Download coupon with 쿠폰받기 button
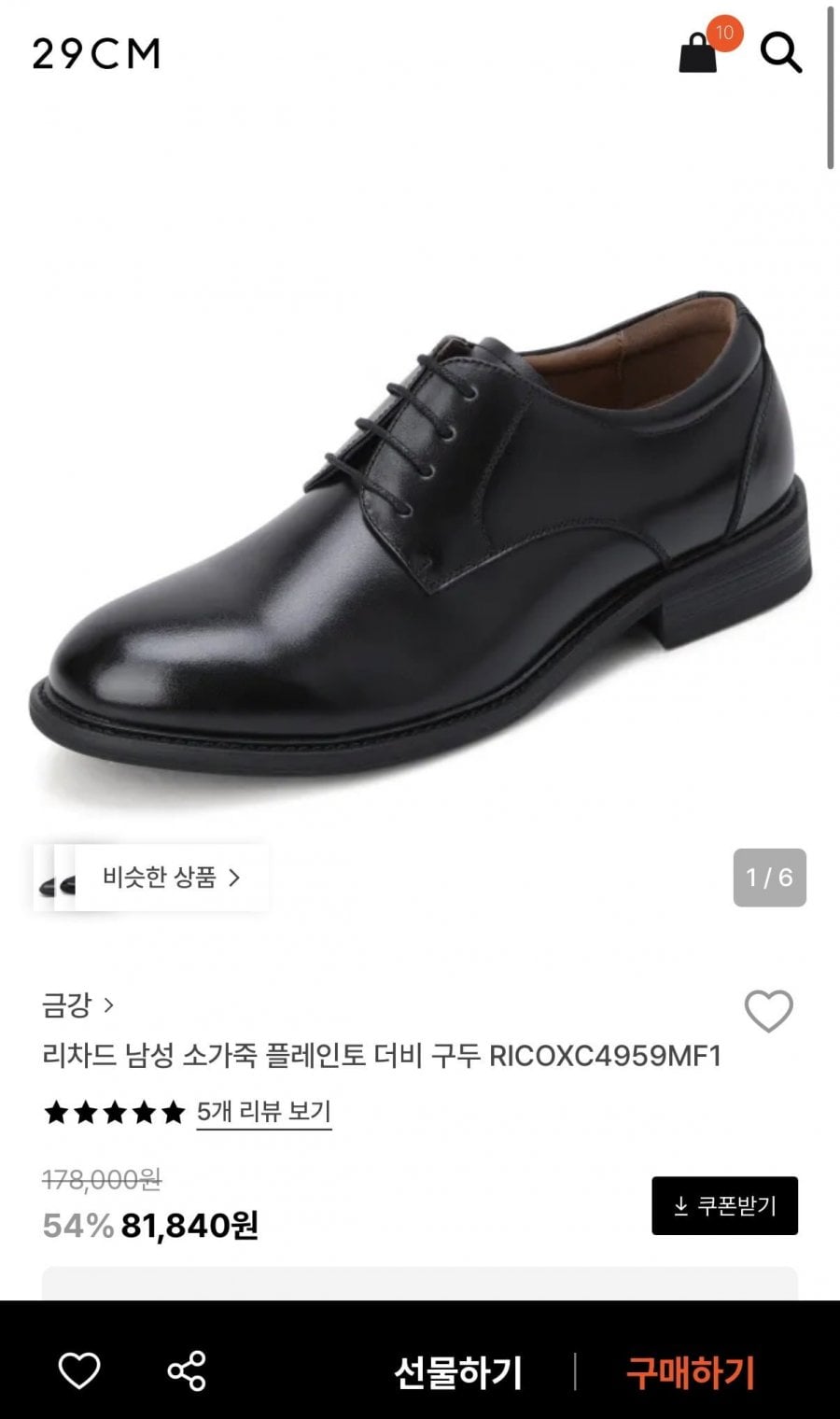 (724, 1205)
